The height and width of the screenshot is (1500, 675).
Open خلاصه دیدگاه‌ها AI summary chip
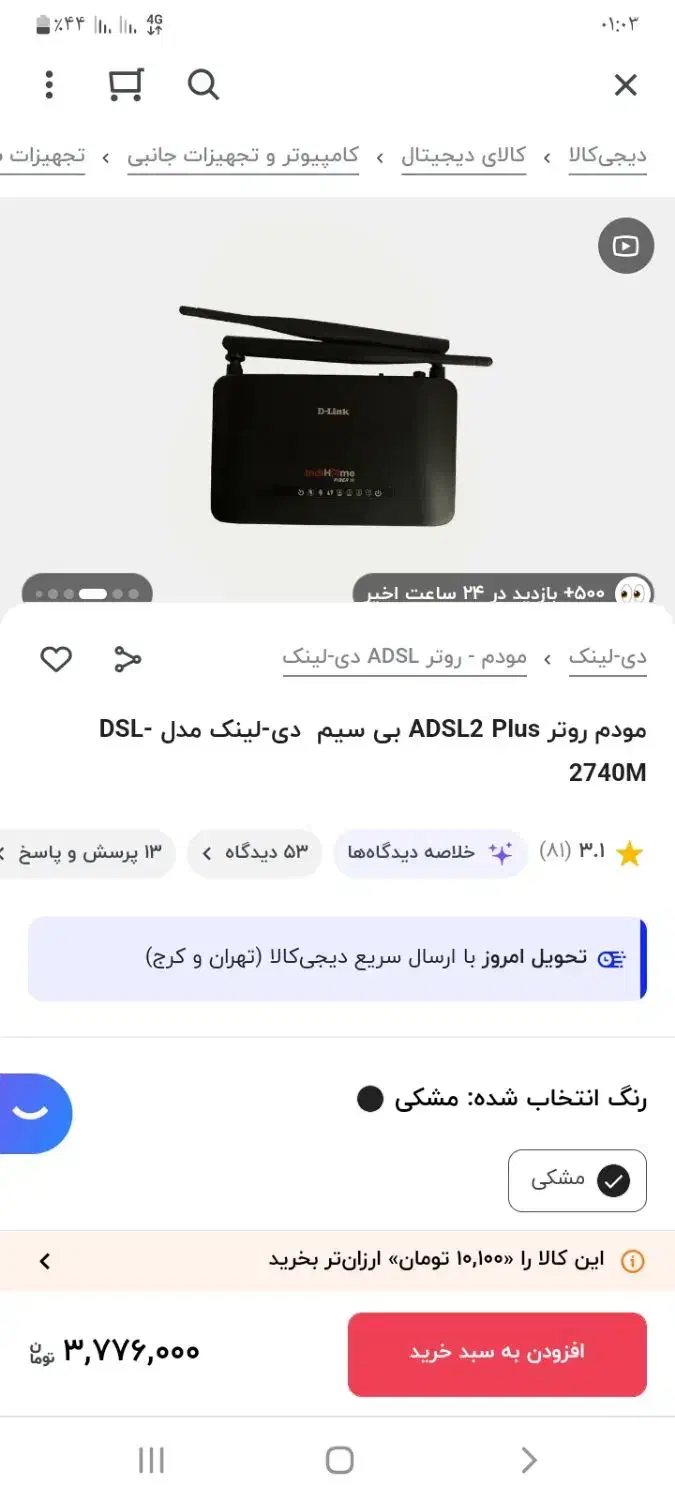click(430, 853)
